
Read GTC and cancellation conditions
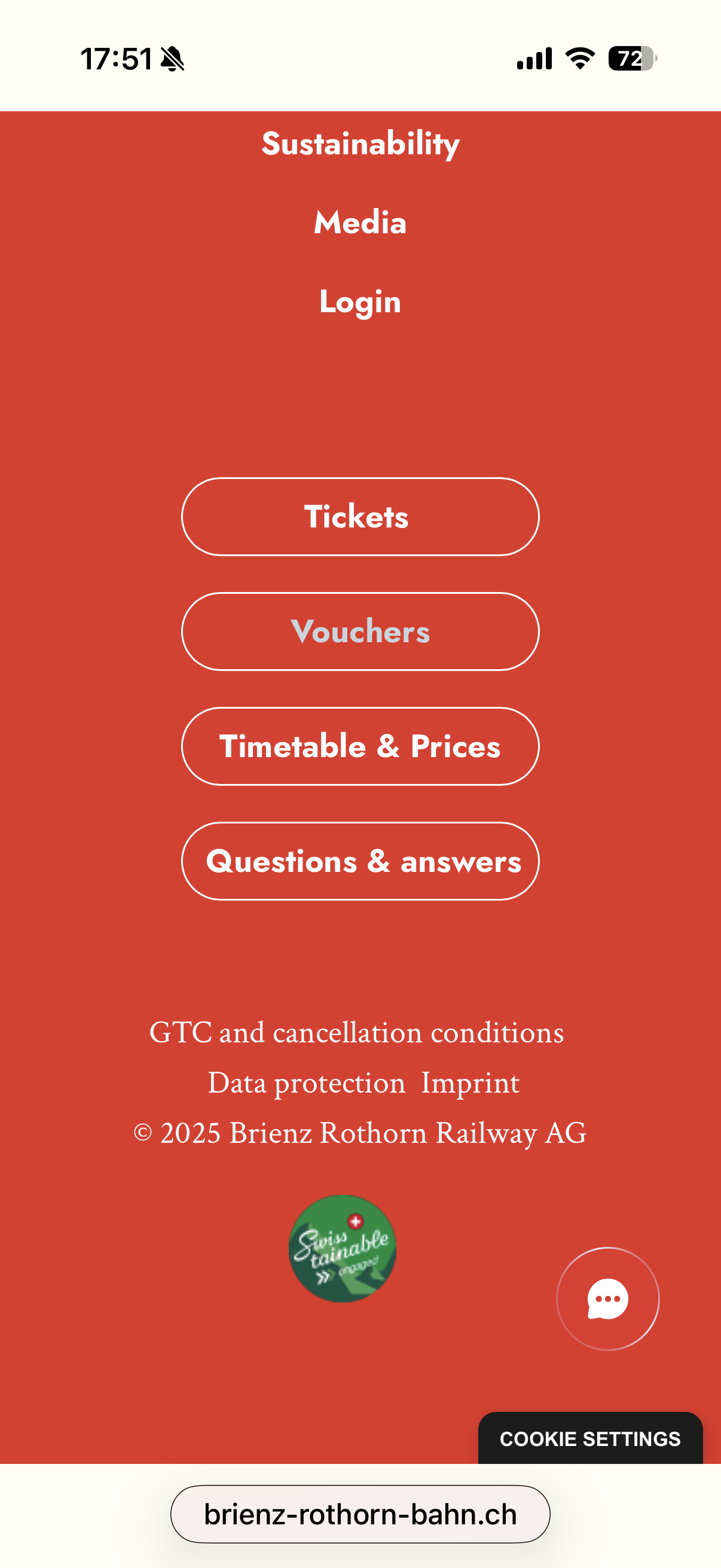click(356, 1032)
